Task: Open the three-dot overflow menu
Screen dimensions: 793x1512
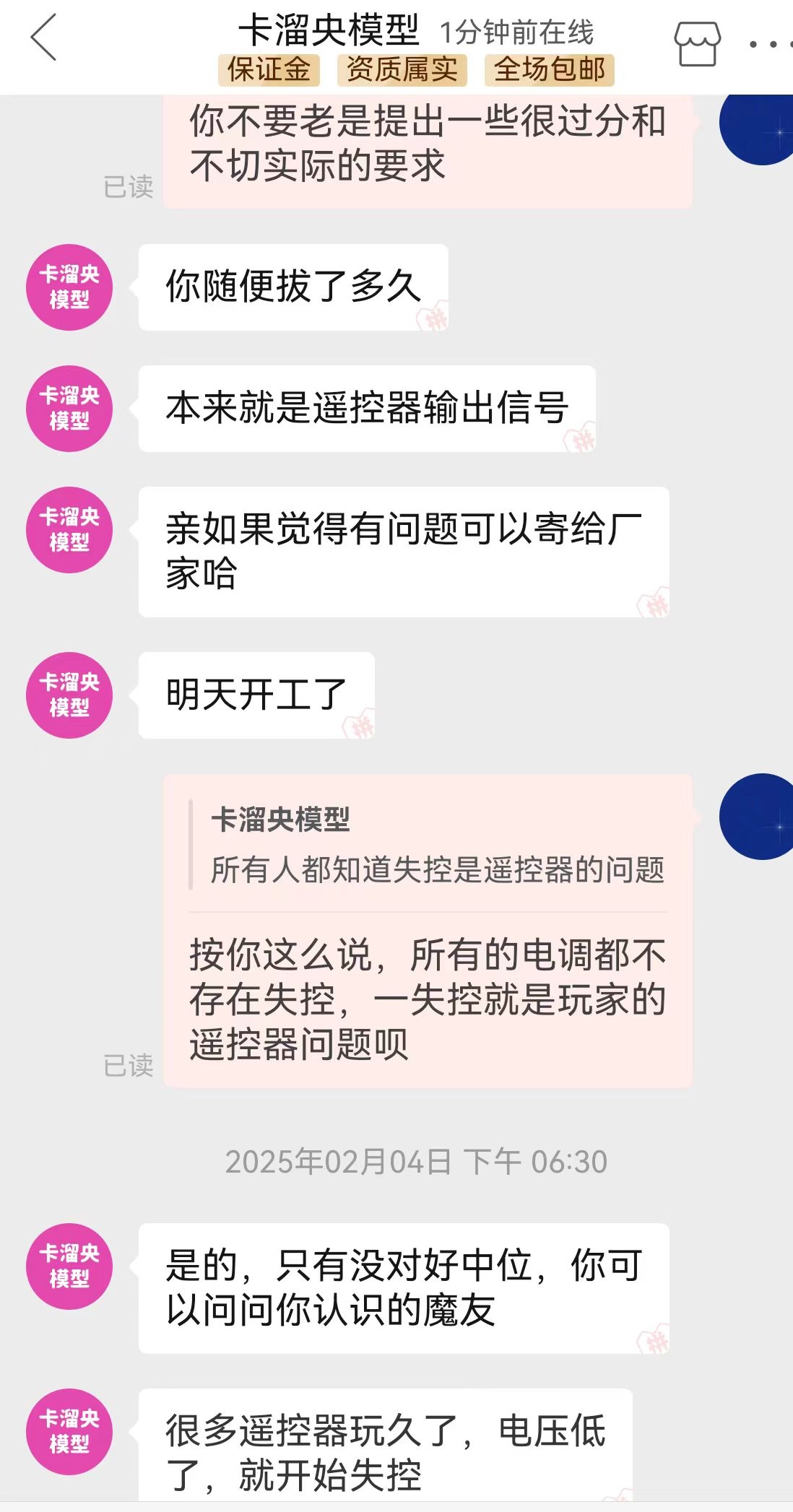Action: (x=768, y=45)
